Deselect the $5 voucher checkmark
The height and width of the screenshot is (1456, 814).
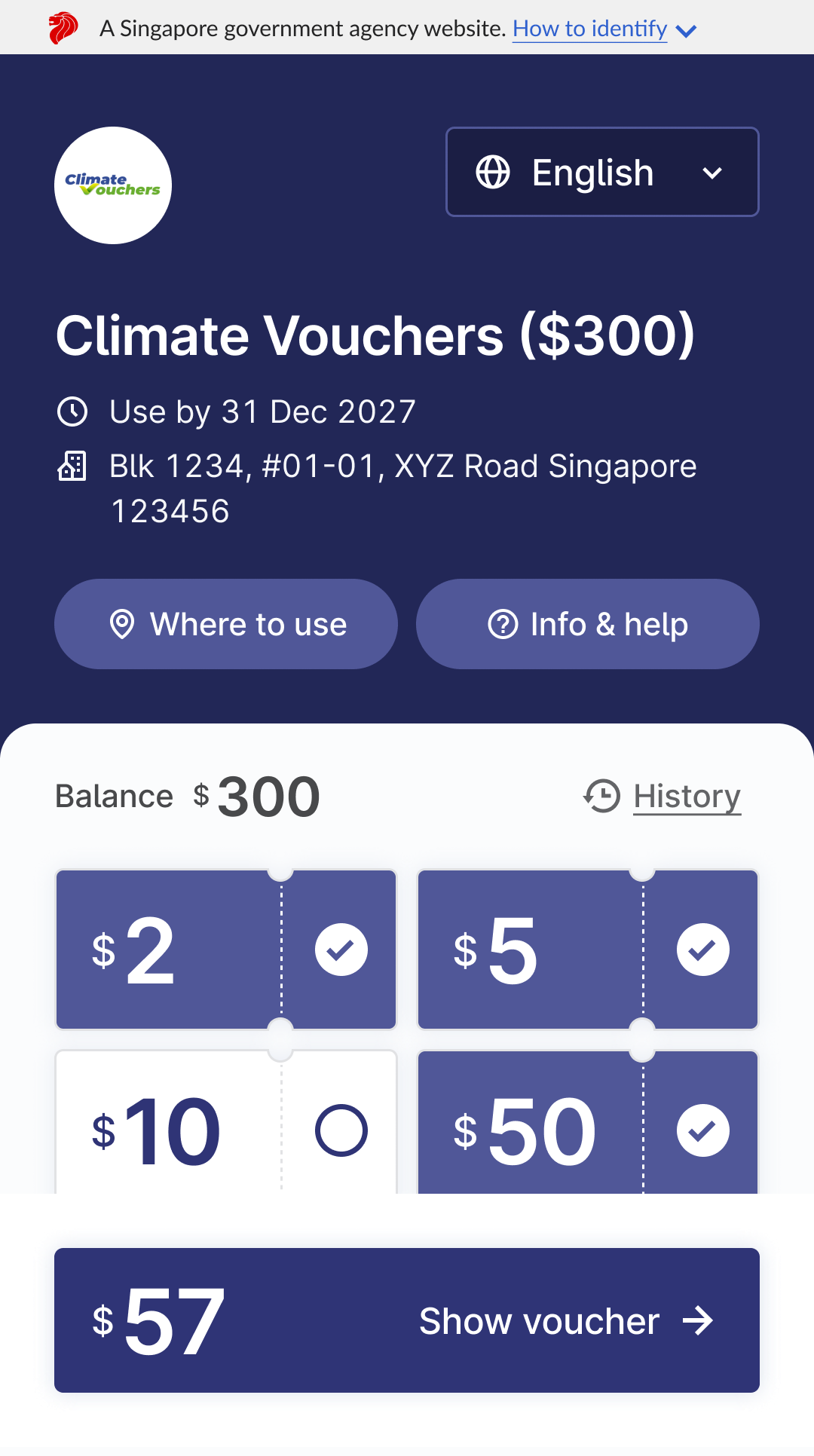point(702,949)
